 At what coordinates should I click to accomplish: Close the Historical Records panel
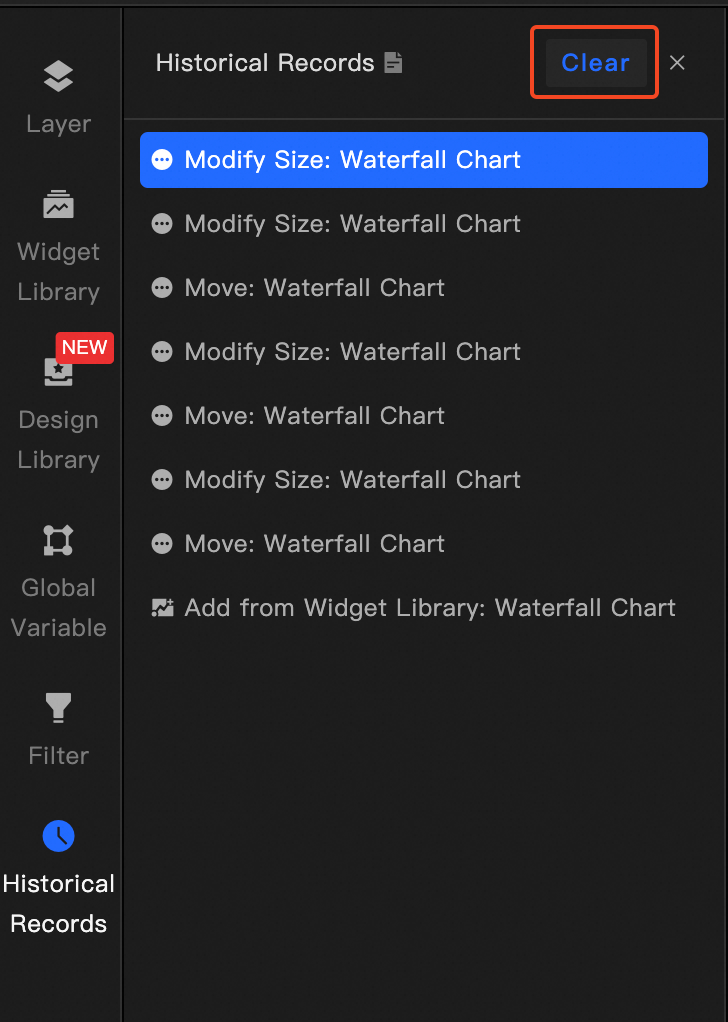click(677, 63)
